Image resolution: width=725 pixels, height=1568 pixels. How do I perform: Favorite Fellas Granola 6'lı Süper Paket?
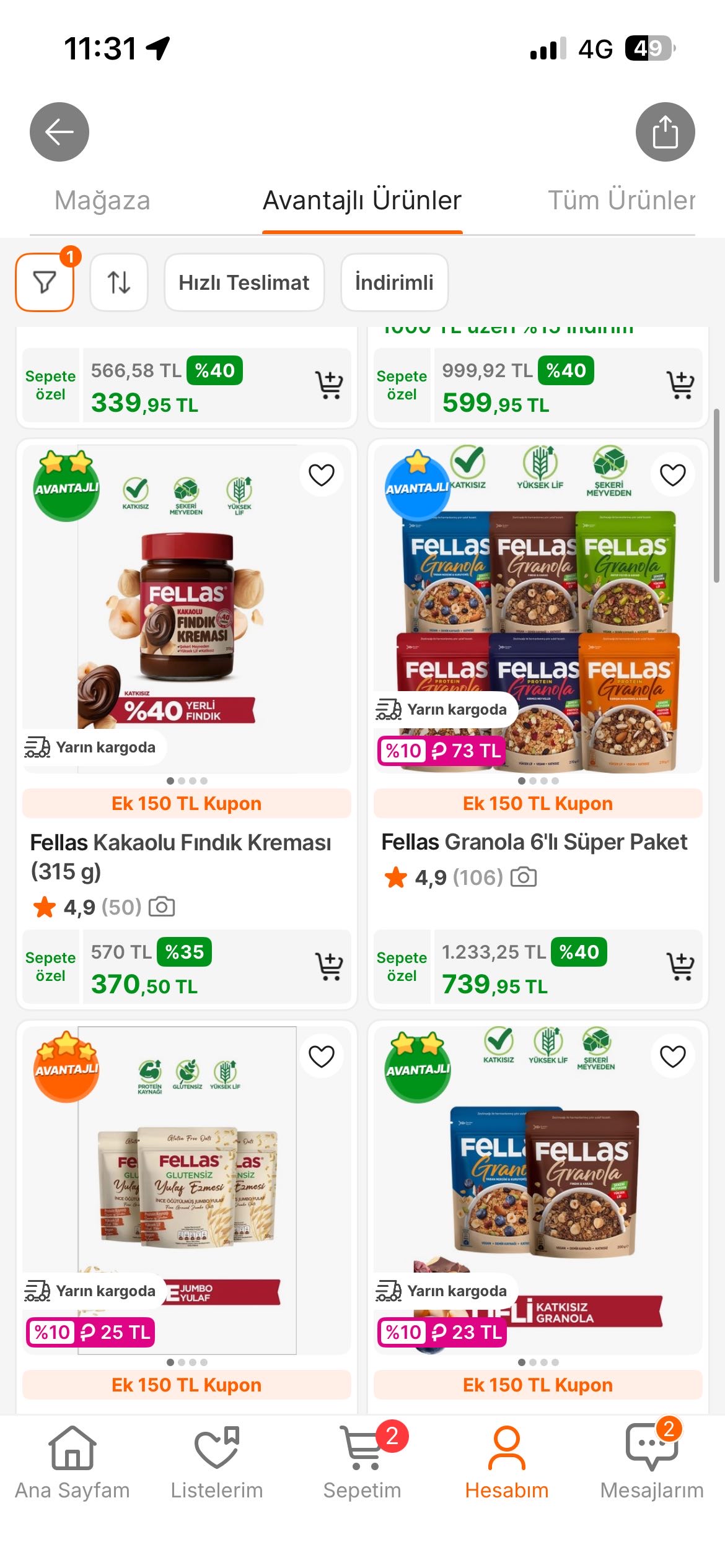point(673,475)
